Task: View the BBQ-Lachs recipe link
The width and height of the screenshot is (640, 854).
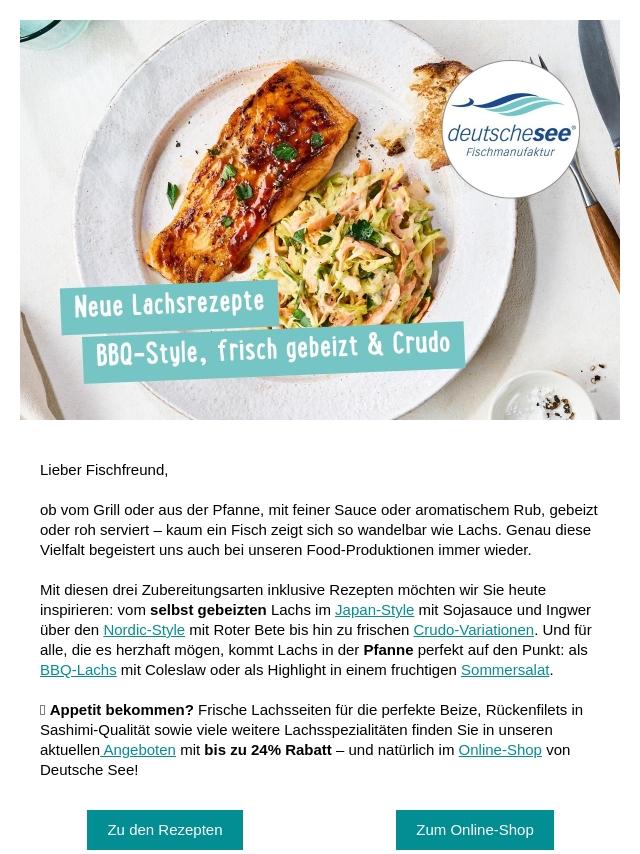Action: [78, 669]
